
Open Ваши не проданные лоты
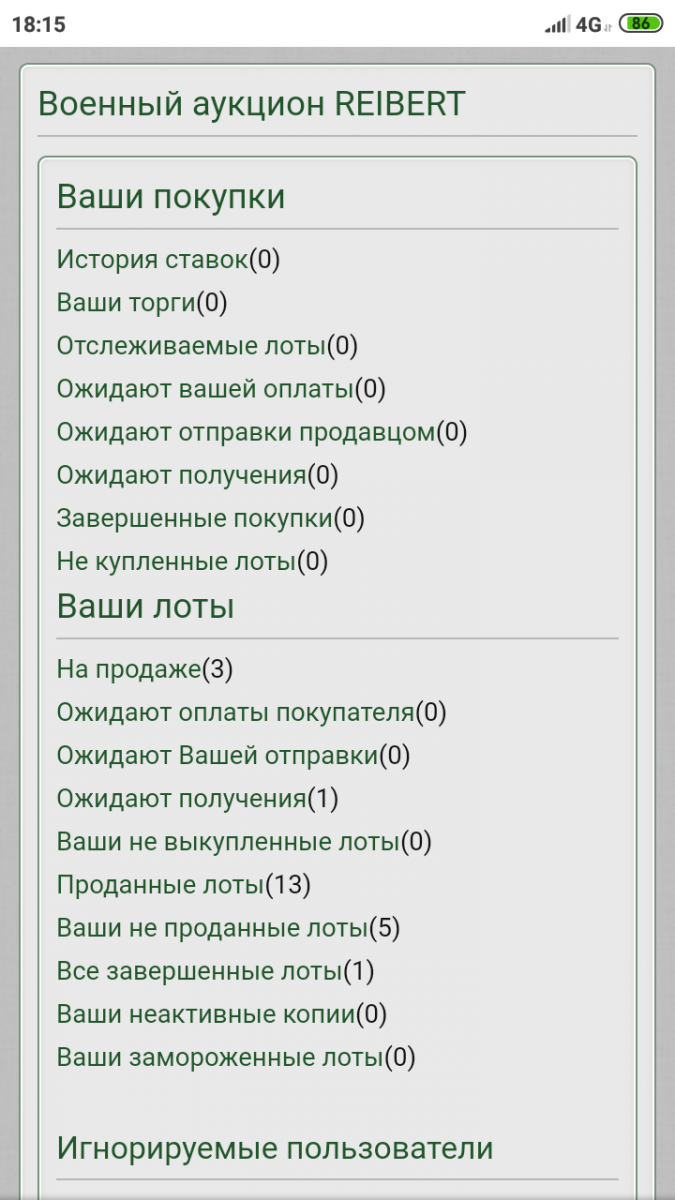coord(212,928)
